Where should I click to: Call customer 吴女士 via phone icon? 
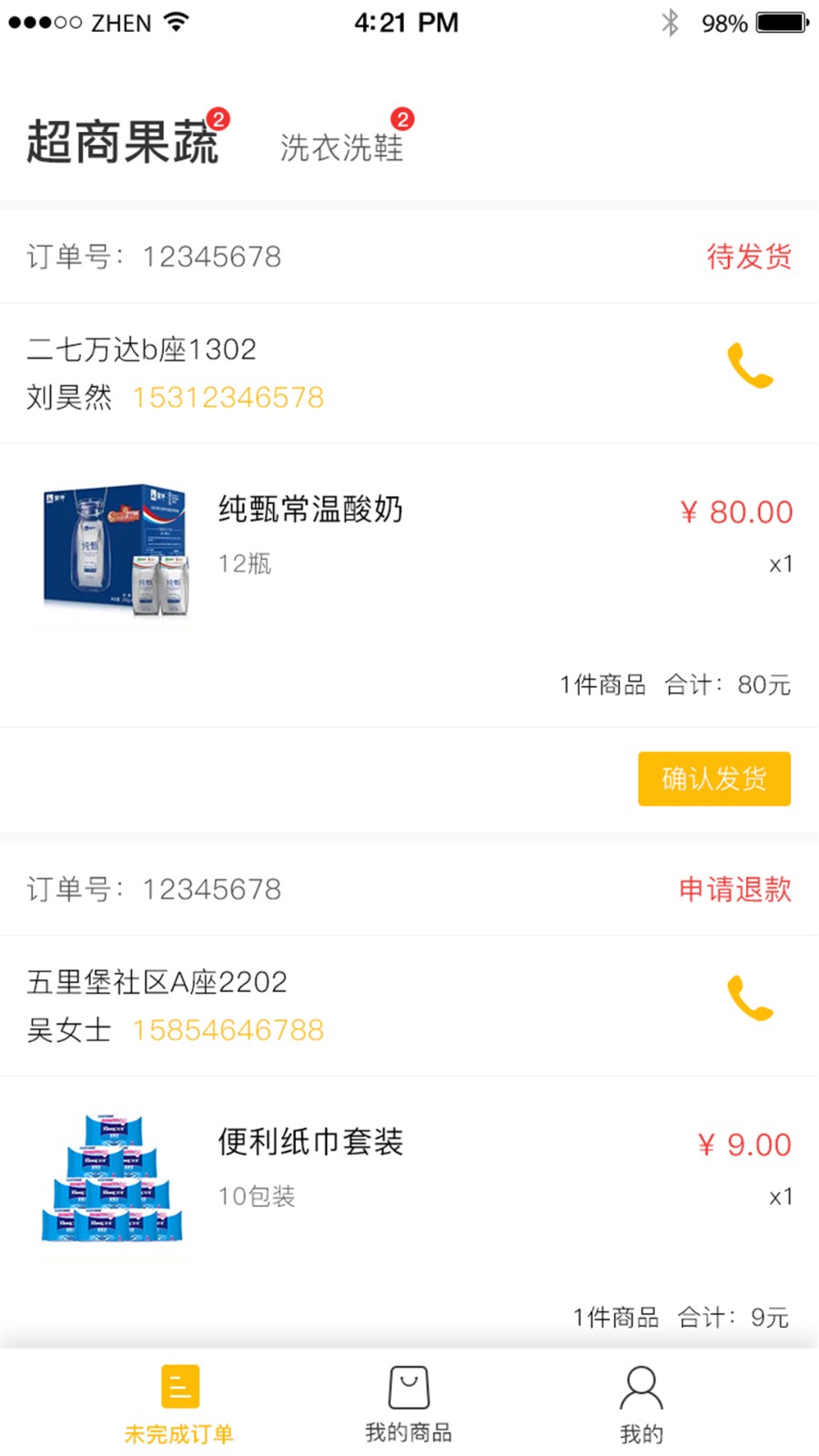[x=750, y=998]
